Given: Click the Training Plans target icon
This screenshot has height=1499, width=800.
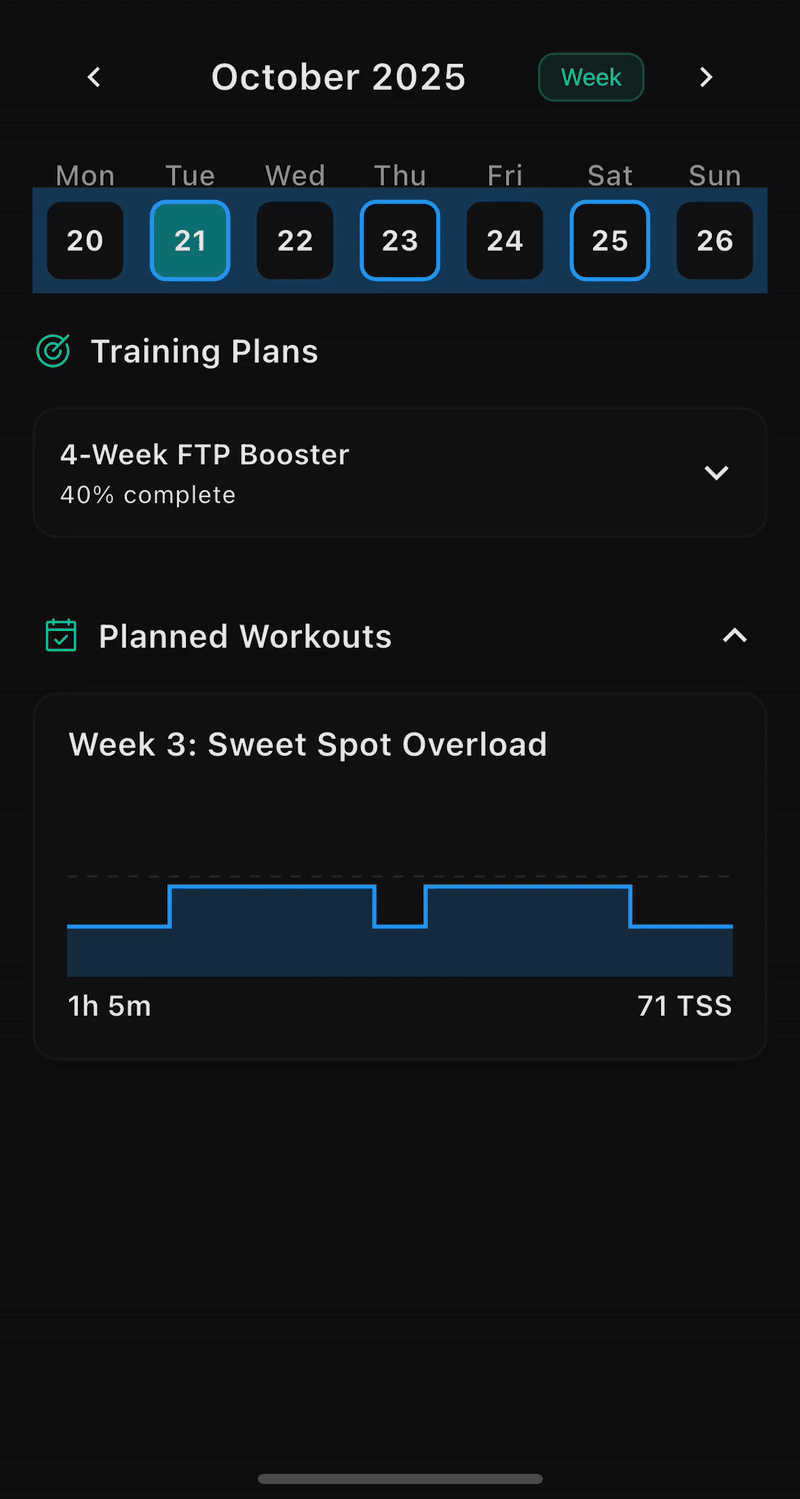Looking at the screenshot, I should click(53, 351).
